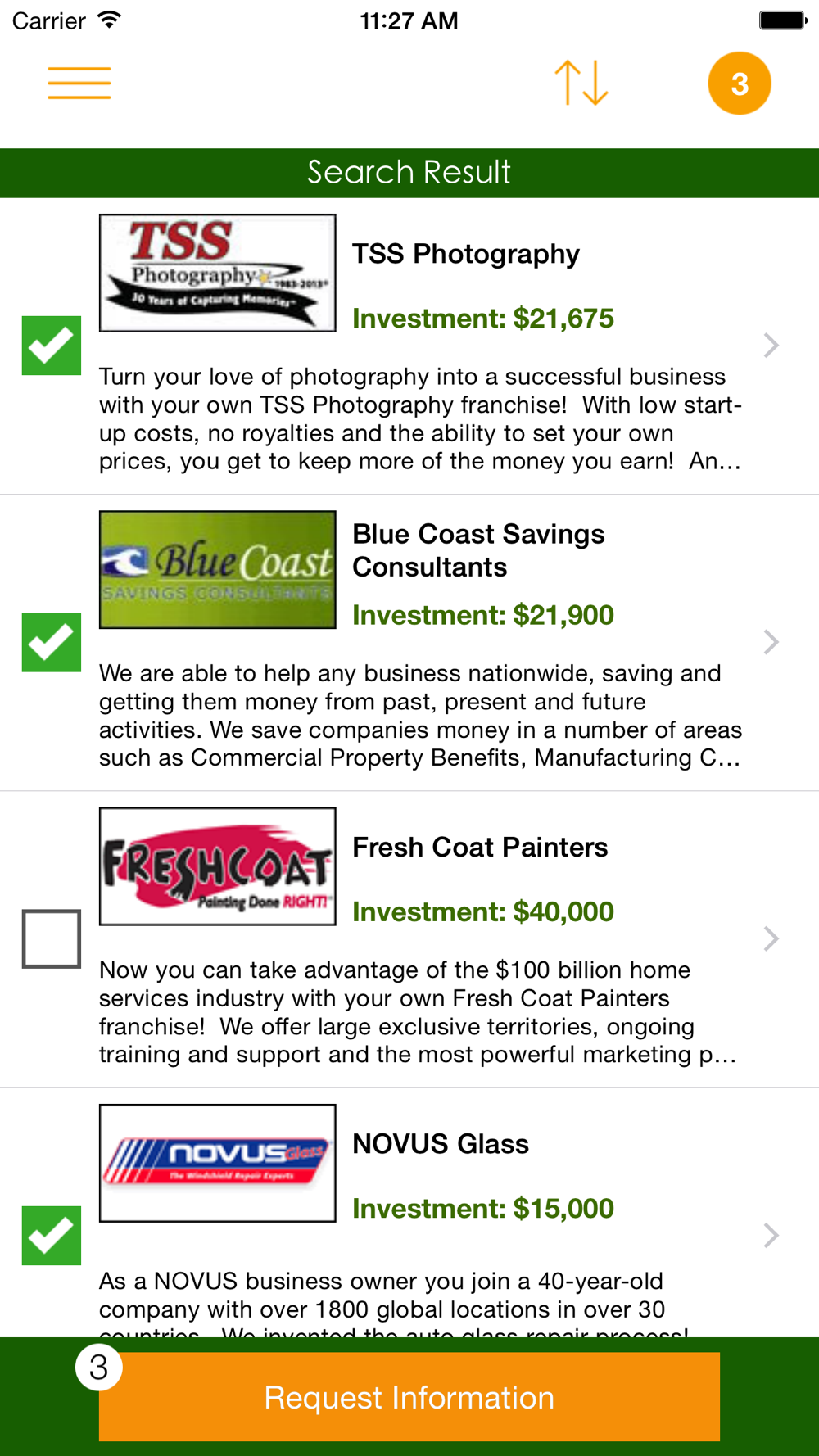This screenshot has width=819, height=1456.
Task: Select the Fresh Coat Painters checkbox
Action: (x=52, y=938)
